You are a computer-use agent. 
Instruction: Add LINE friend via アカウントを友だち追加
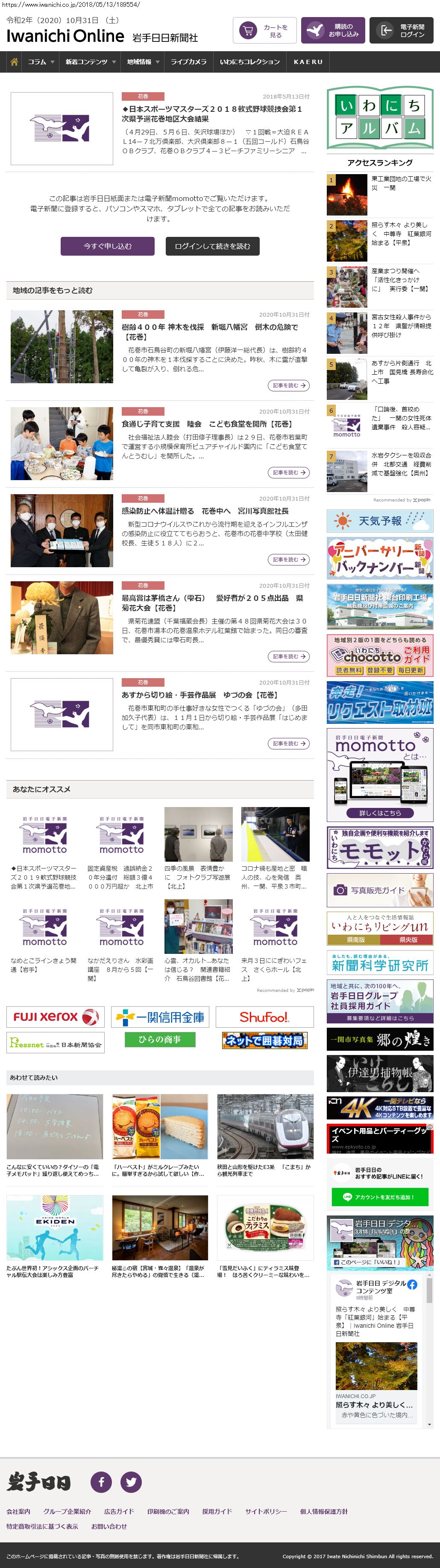click(380, 1197)
